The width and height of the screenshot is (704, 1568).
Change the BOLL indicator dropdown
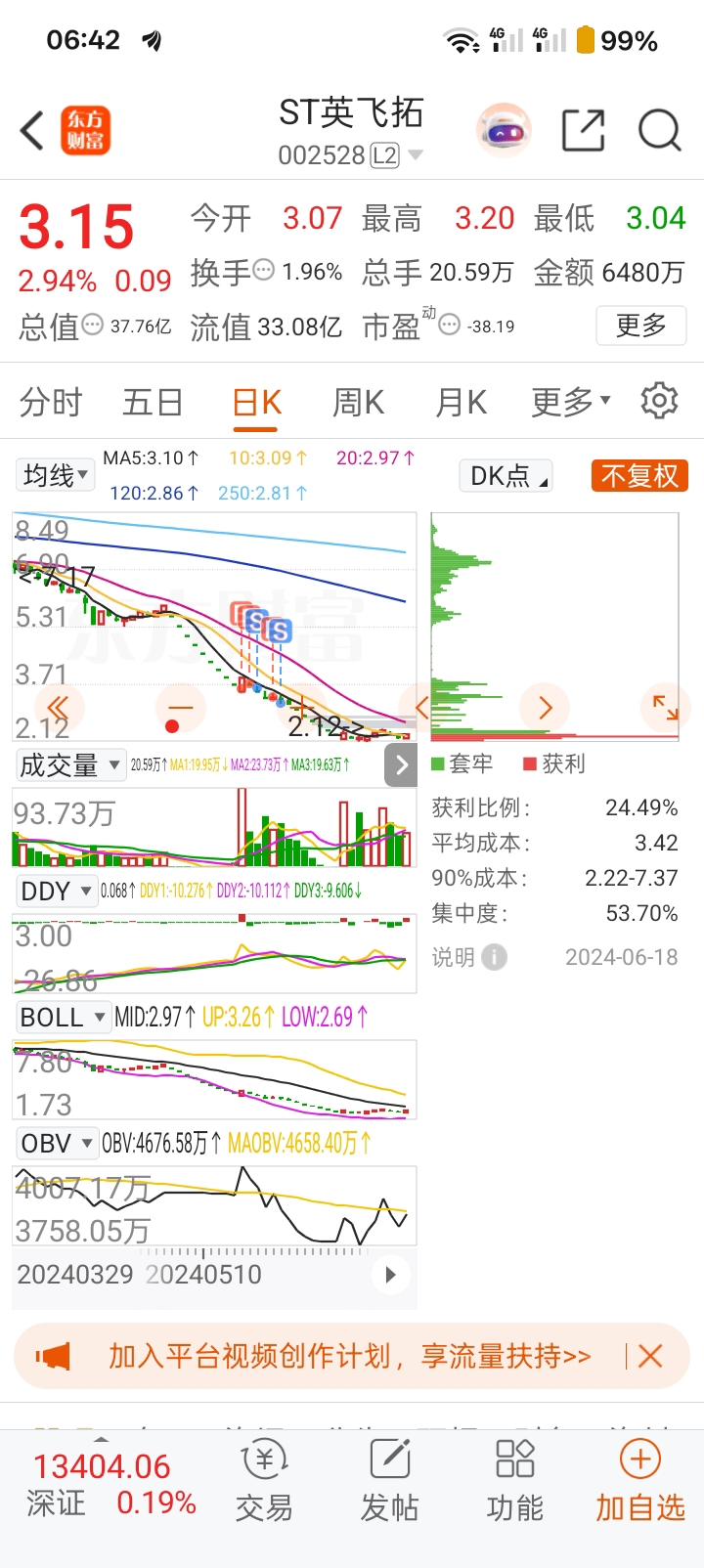pos(63,1018)
